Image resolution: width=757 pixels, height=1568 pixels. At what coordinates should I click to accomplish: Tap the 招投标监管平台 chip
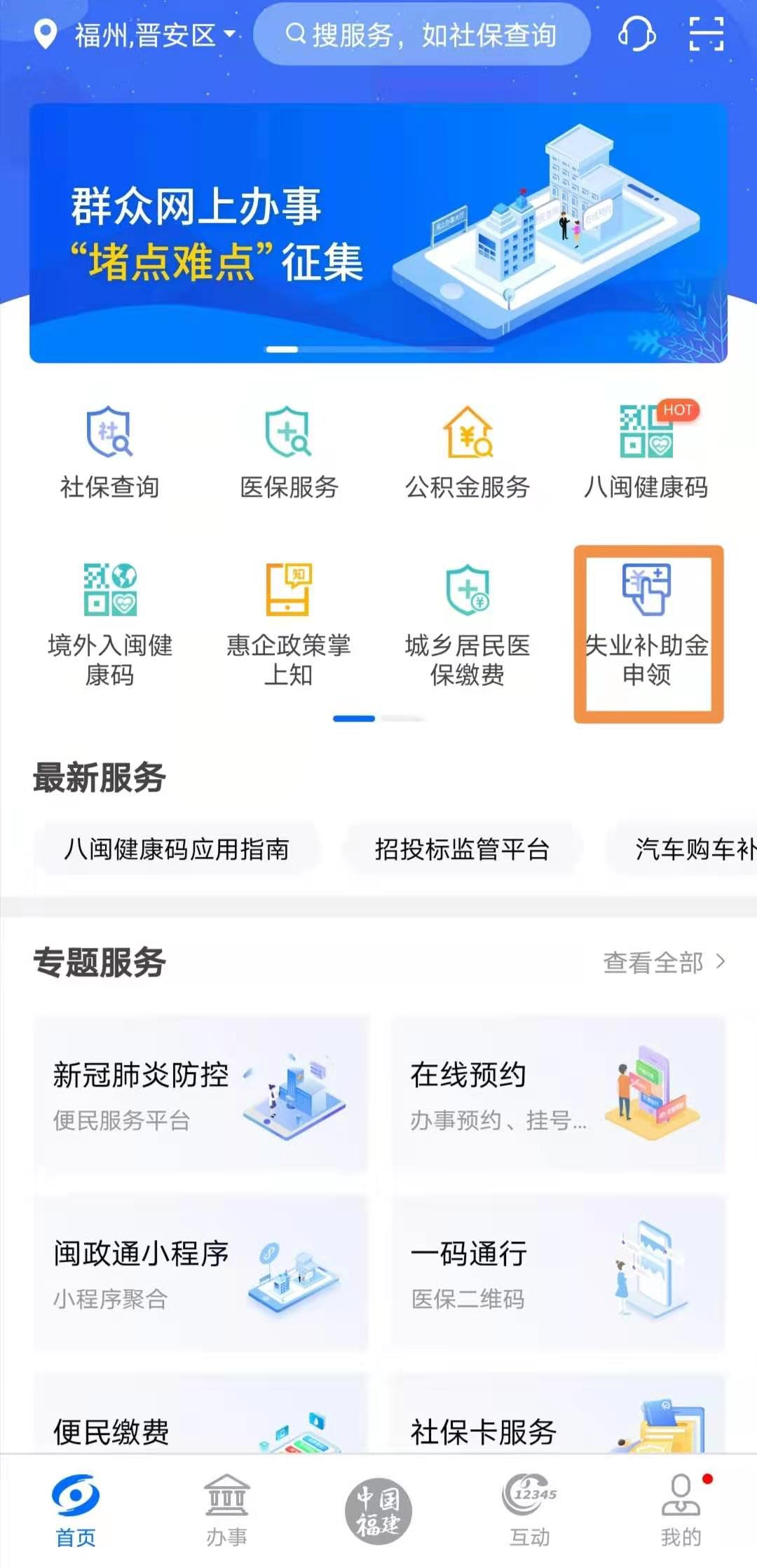point(462,849)
